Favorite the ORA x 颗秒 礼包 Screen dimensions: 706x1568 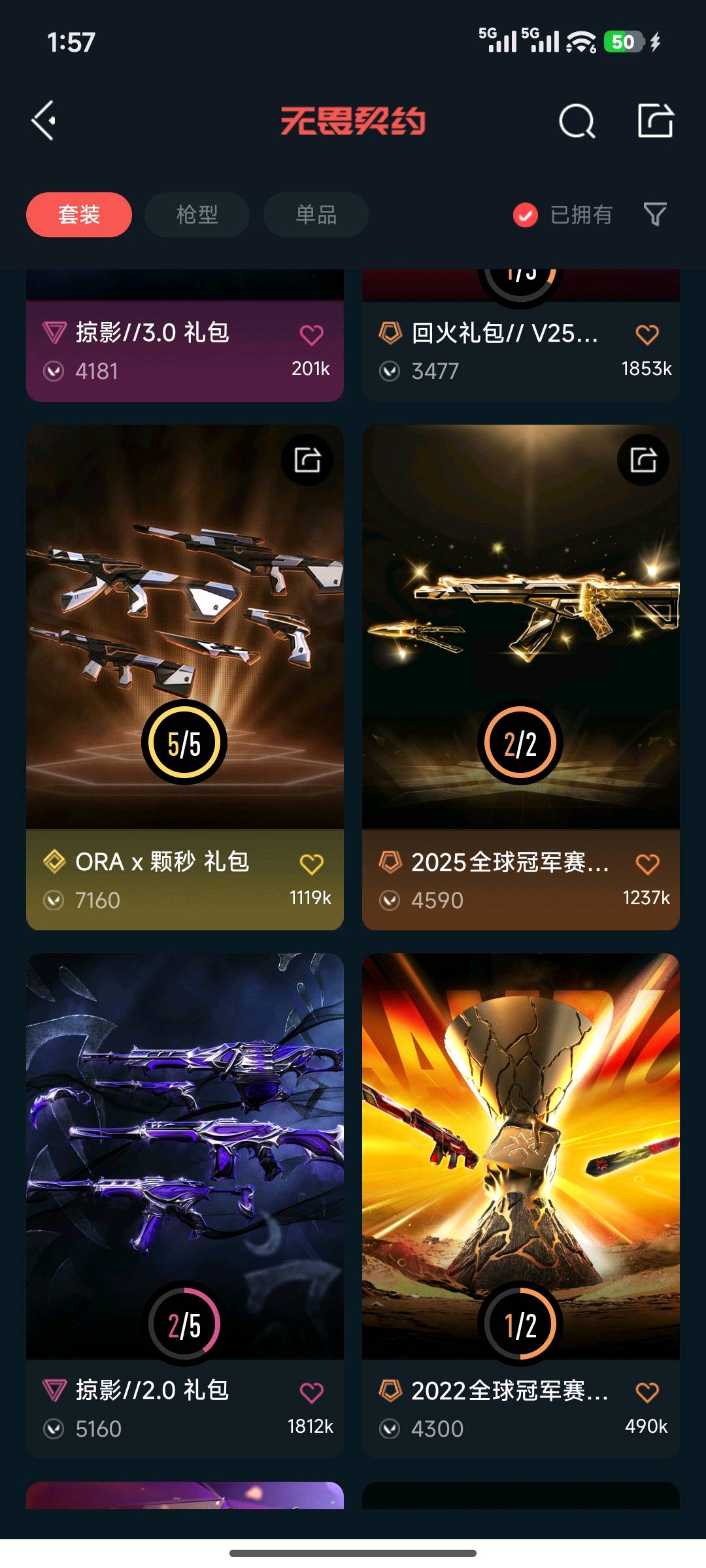point(312,864)
